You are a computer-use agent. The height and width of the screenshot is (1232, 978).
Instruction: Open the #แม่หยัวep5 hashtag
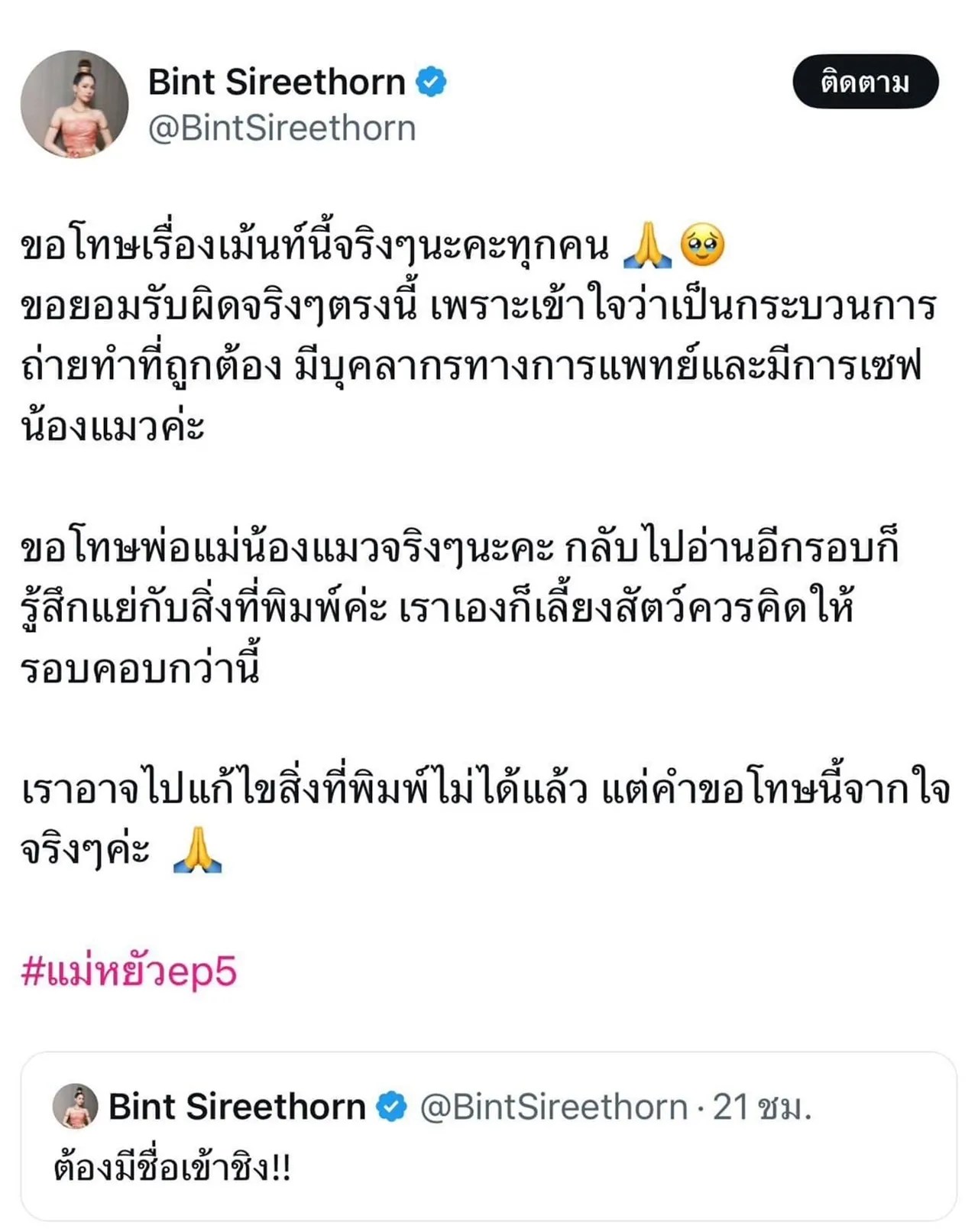coord(128,971)
